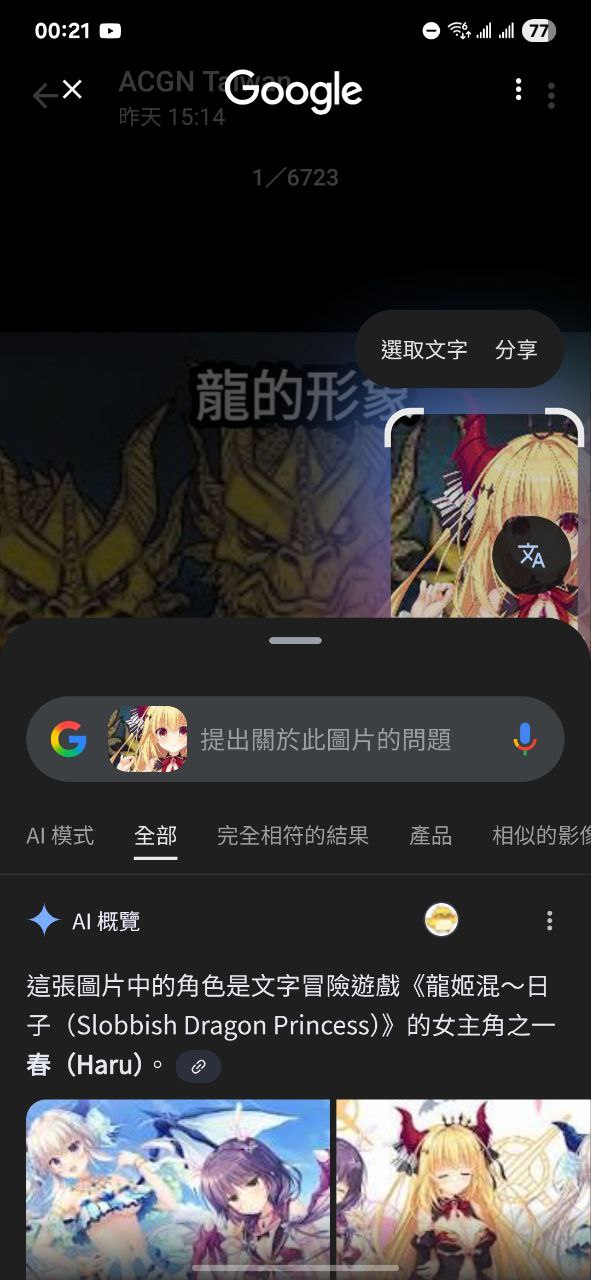The width and height of the screenshot is (591, 1280).
Task: Tap the round icon beside AI 概覽
Action: coord(442,920)
